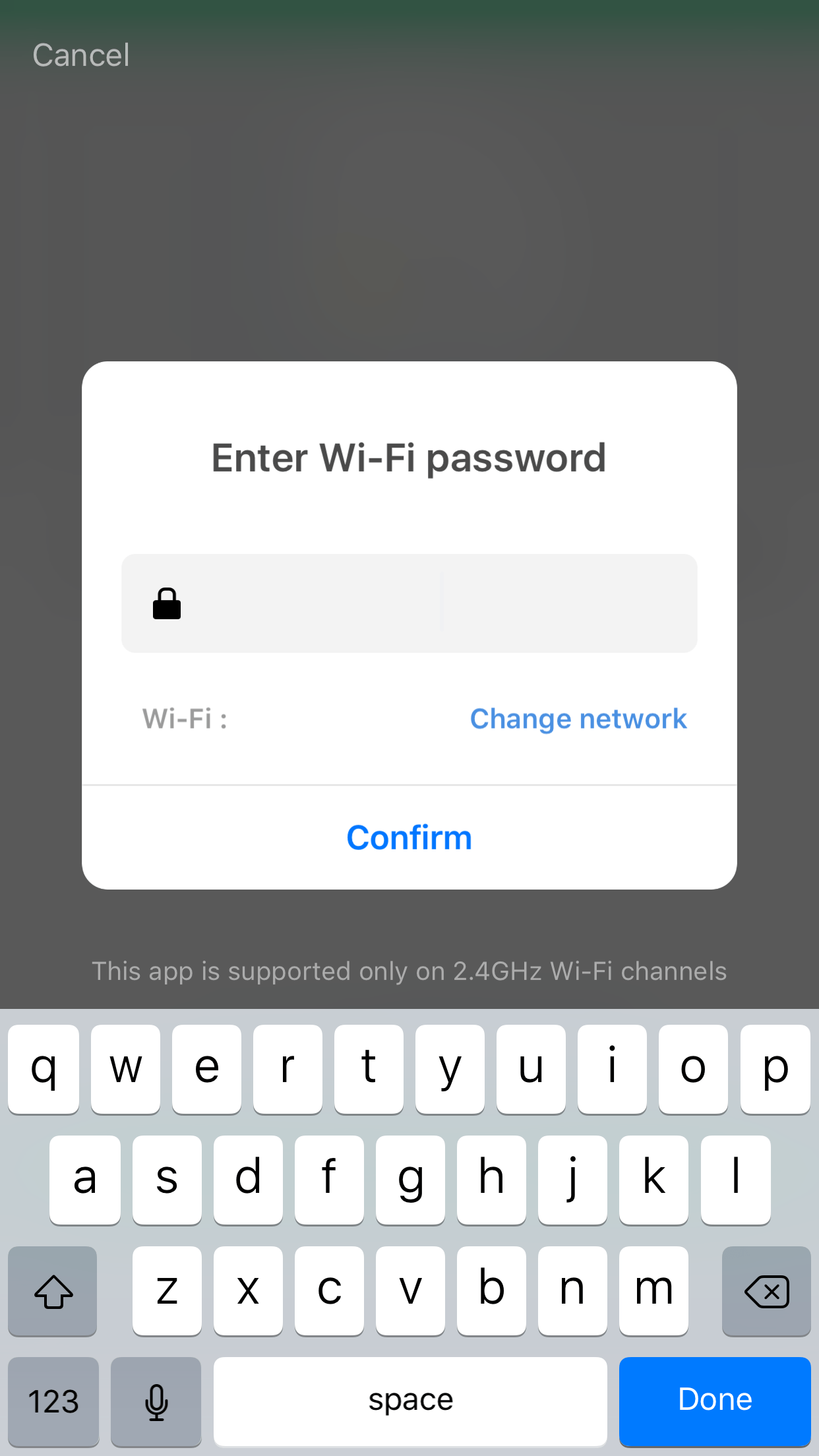The height and width of the screenshot is (1456, 819).
Task: Hit the keyboard backspace key
Action: (x=766, y=1290)
